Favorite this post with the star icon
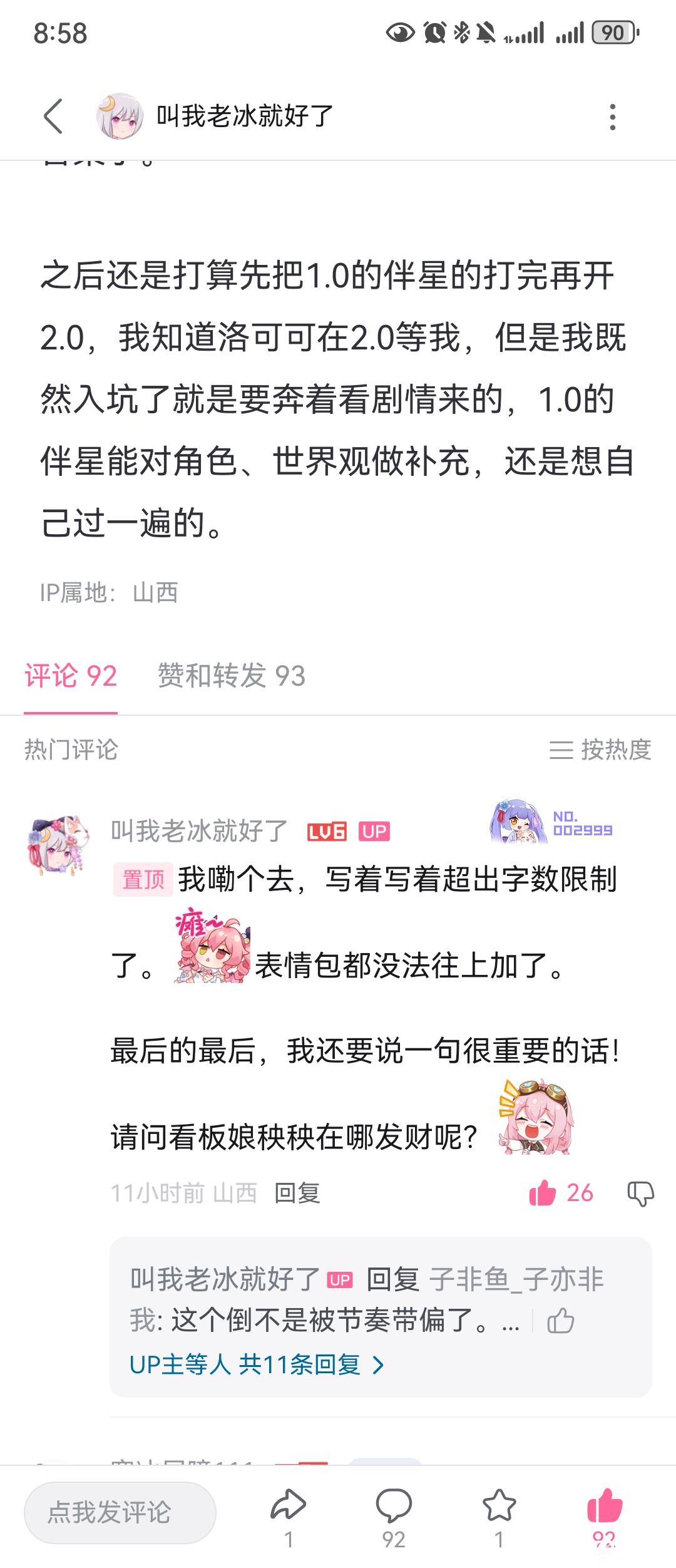The width and height of the screenshot is (676, 1568). point(499,1506)
